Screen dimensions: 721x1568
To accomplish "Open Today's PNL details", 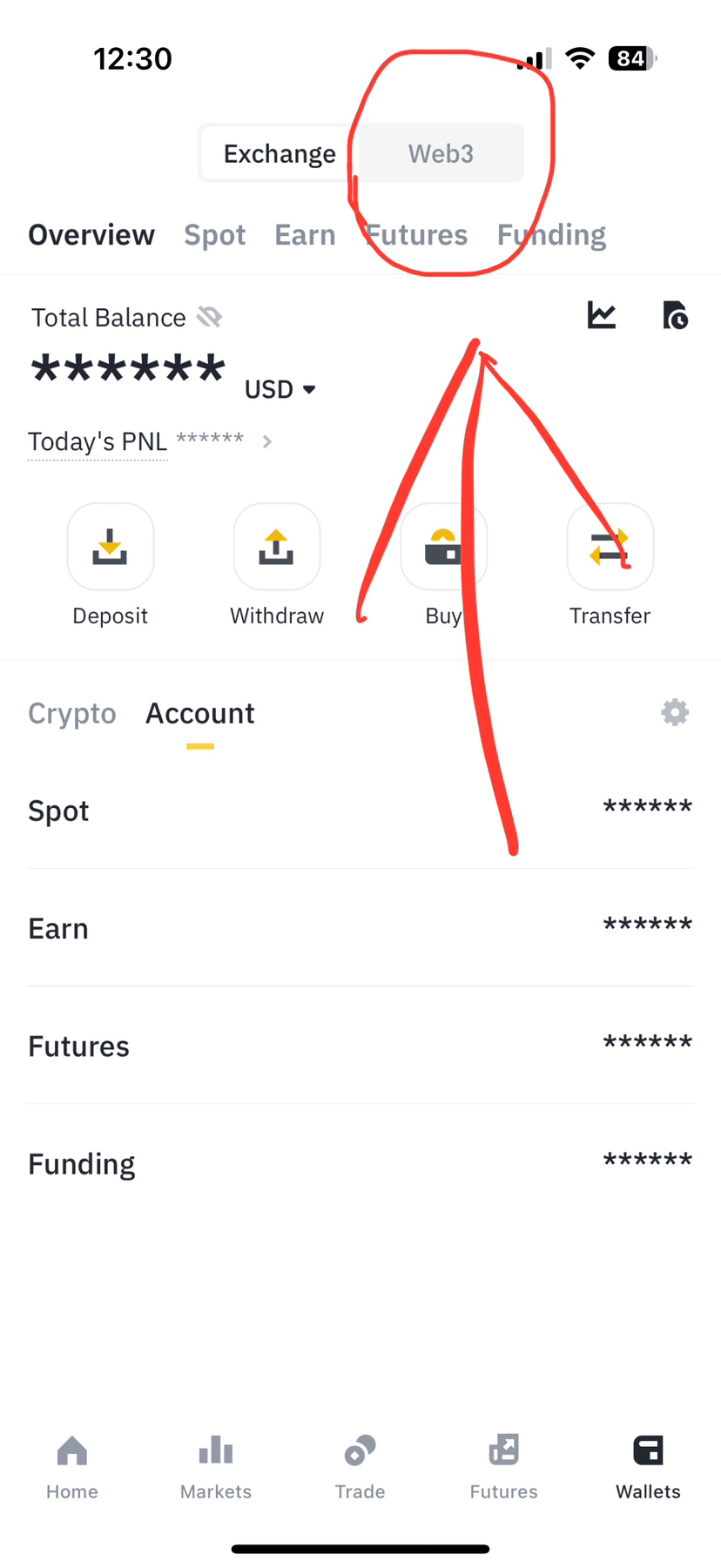I will (x=148, y=441).
